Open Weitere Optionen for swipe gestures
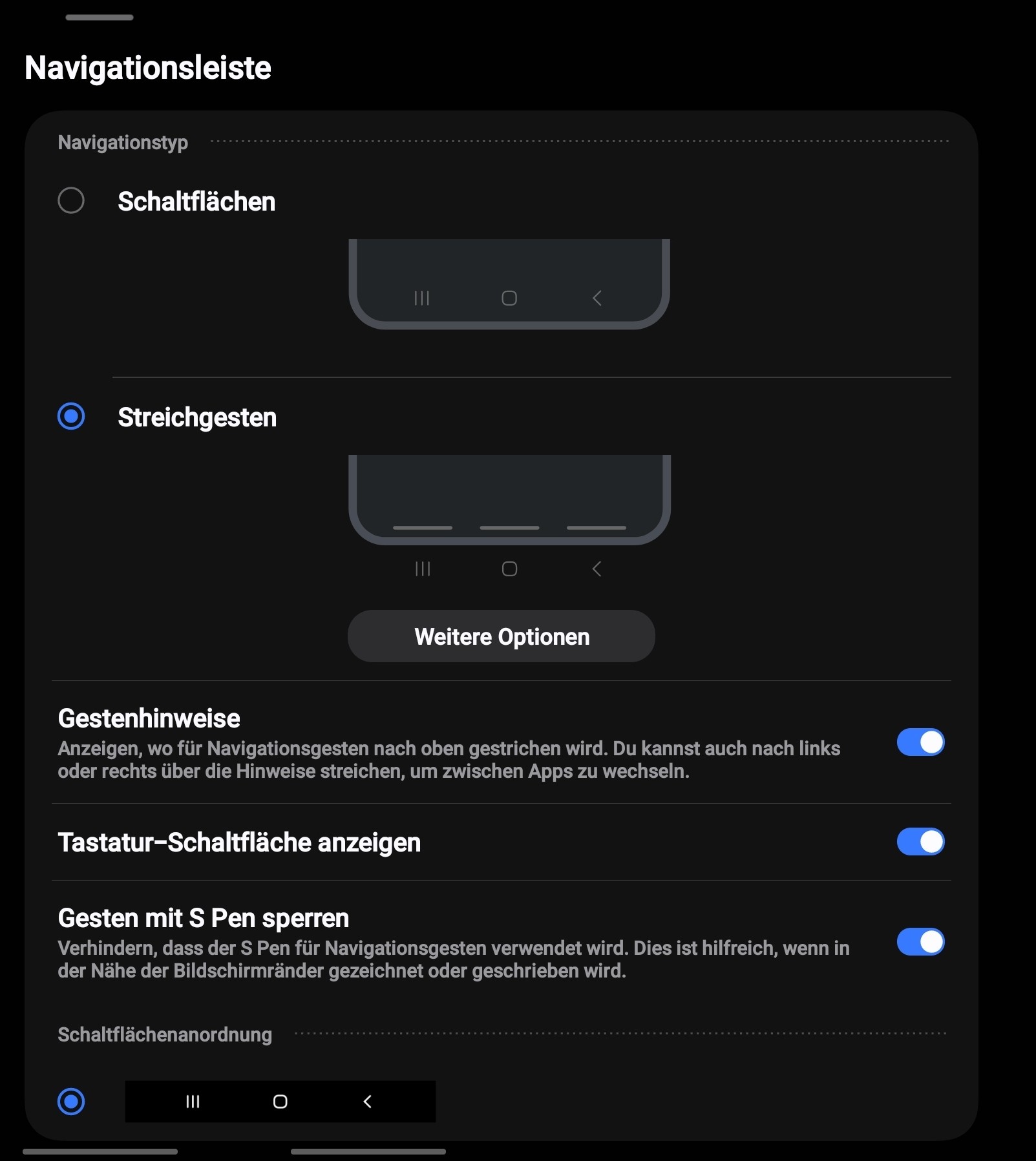The image size is (1036, 1161). coord(501,636)
